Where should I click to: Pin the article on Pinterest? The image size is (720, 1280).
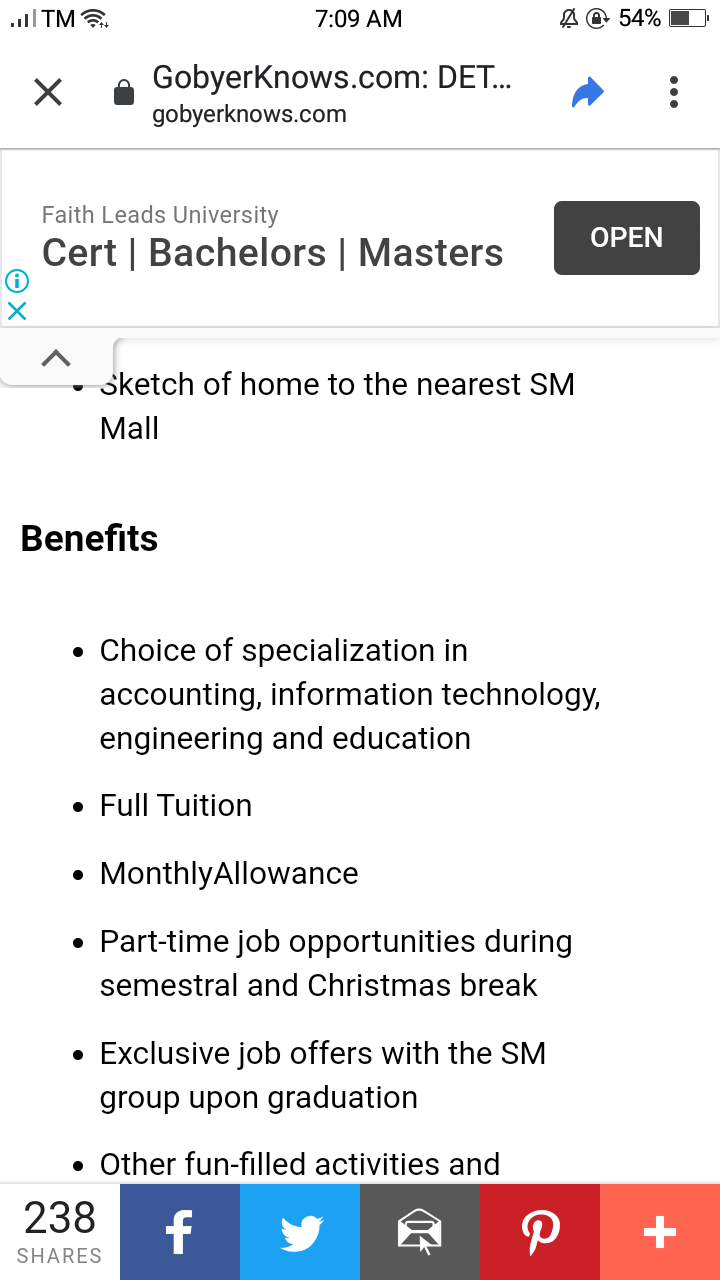540,1232
